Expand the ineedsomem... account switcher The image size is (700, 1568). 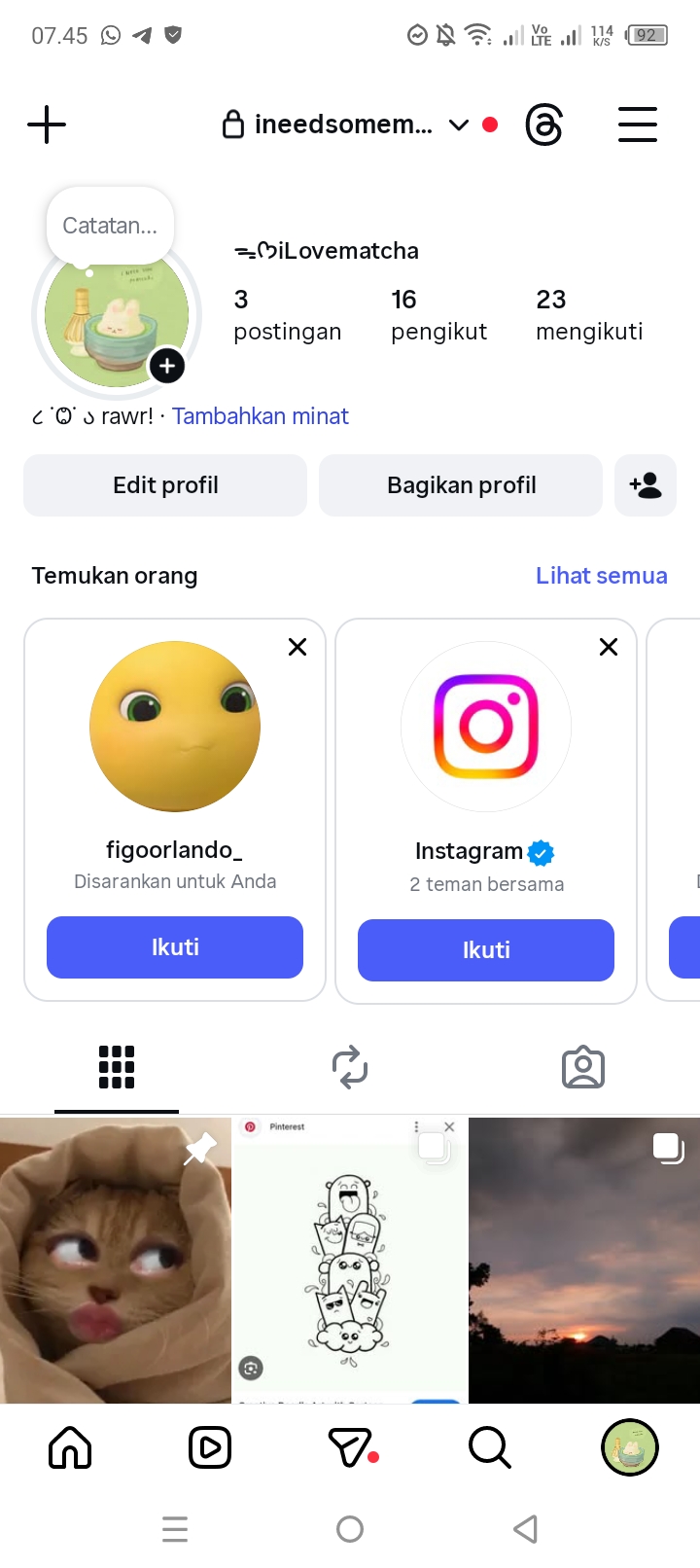click(458, 125)
